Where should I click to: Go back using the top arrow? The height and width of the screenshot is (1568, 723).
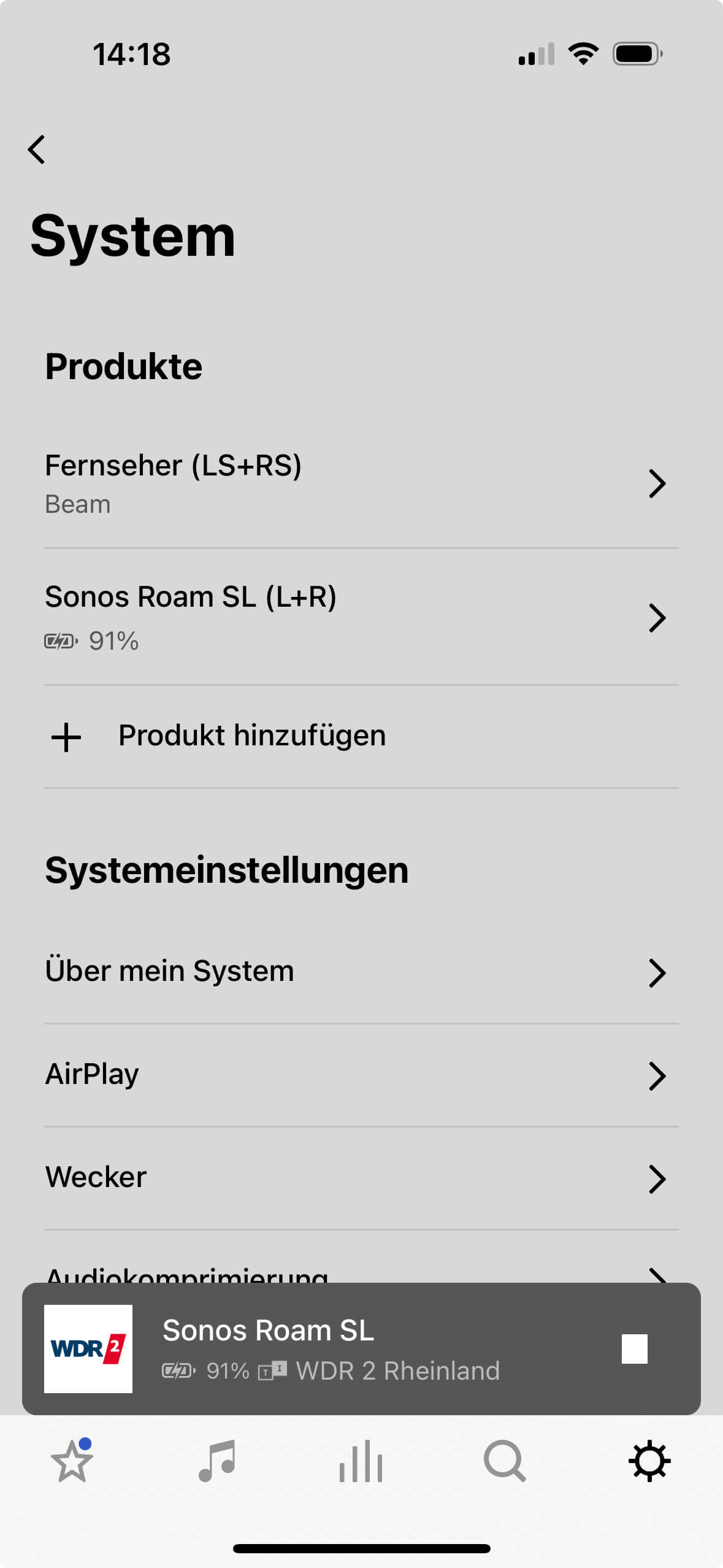(x=37, y=150)
